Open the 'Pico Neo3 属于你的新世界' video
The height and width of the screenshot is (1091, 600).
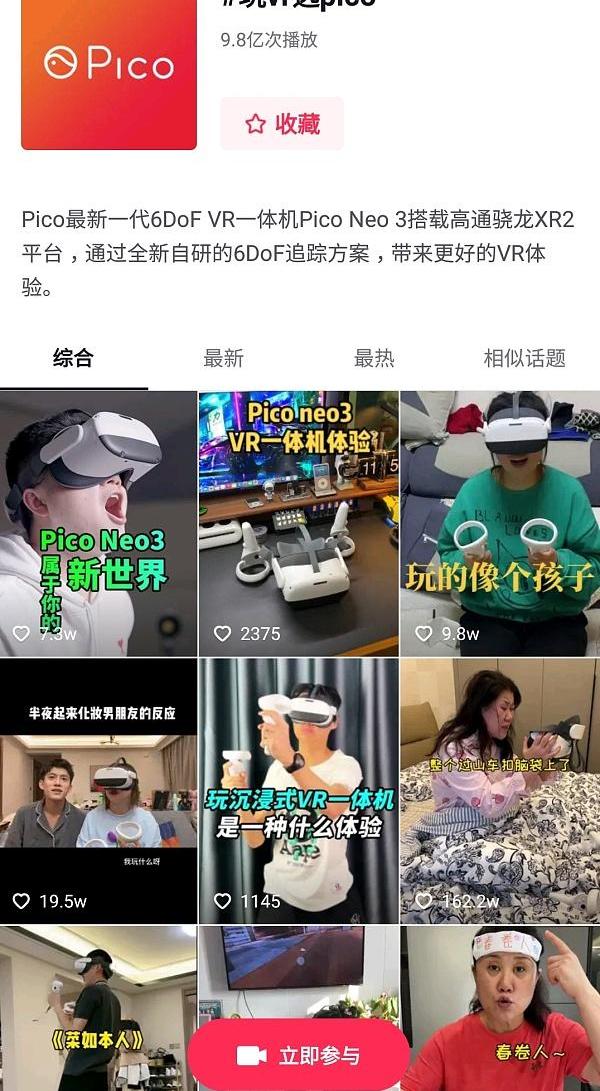(x=98, y=522)
